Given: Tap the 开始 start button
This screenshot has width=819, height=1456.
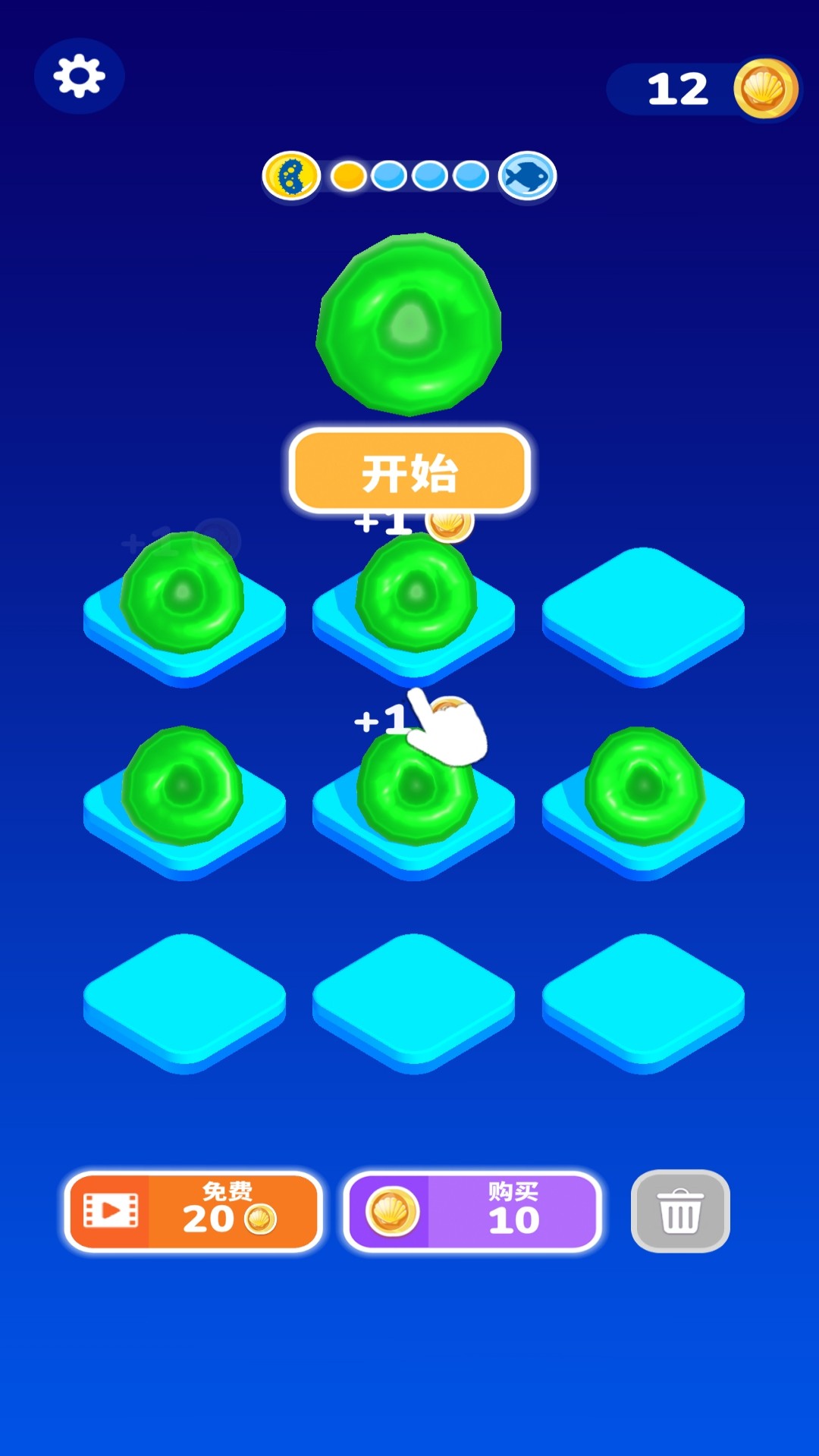Looking at the screenshot, I should click(x=409, y=472).
